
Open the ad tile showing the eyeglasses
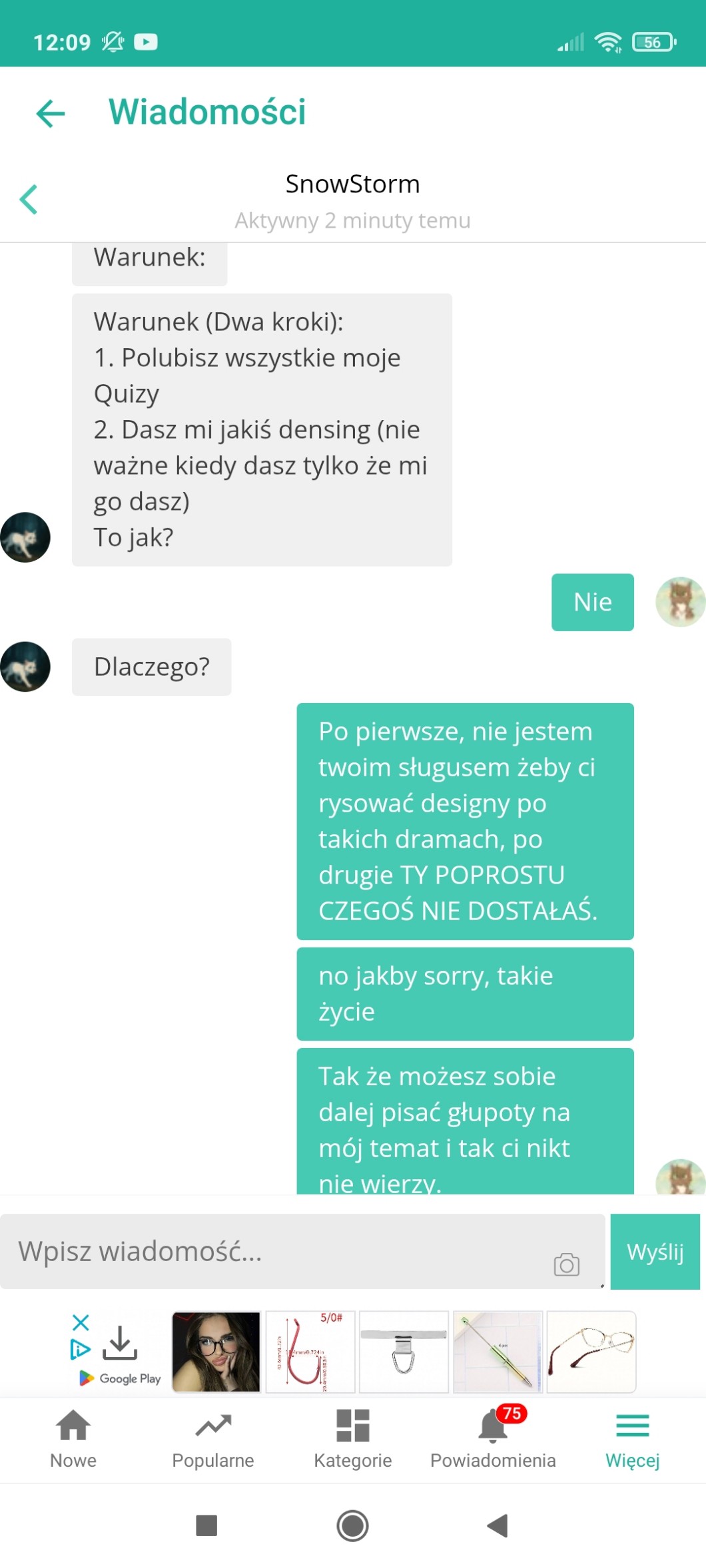point(591,1352)
